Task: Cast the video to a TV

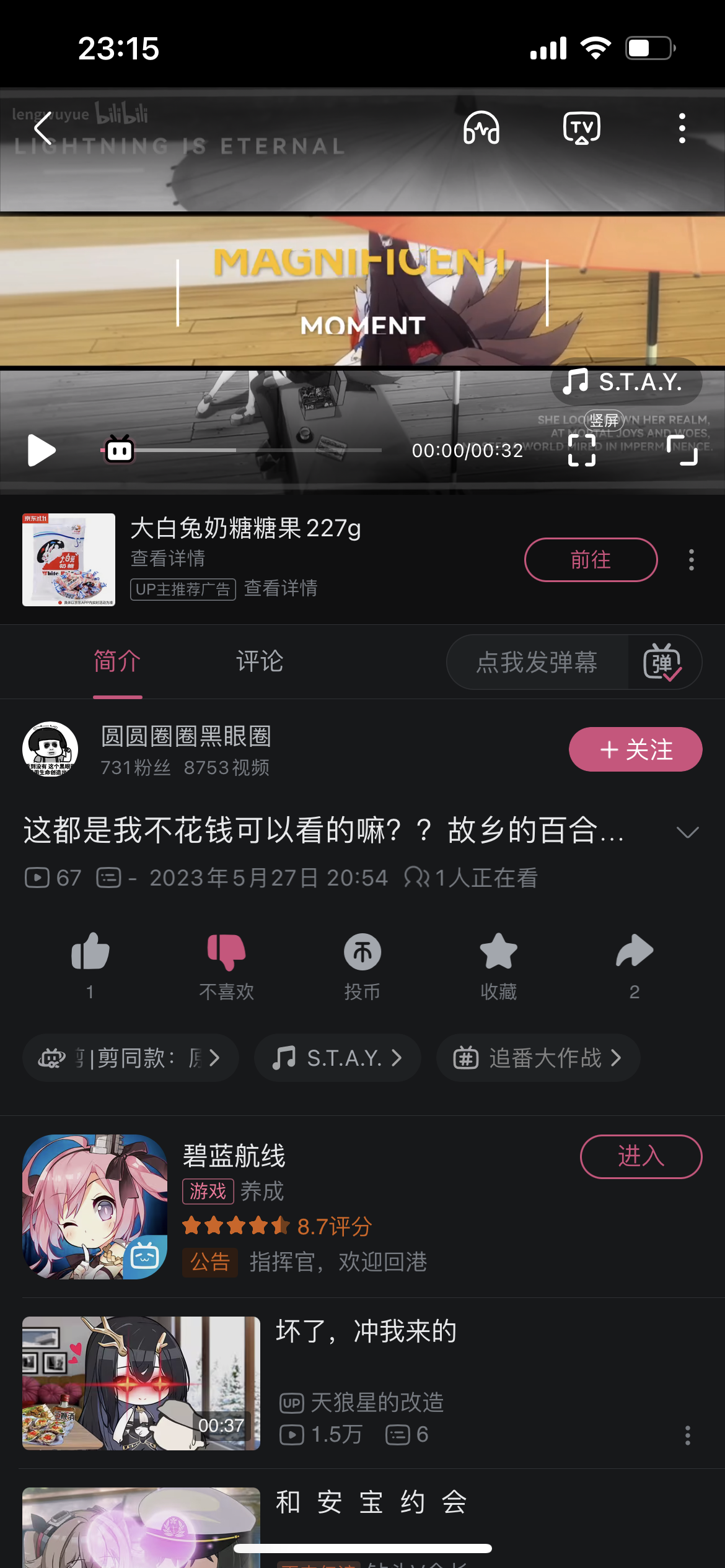Action: point(581,128)
